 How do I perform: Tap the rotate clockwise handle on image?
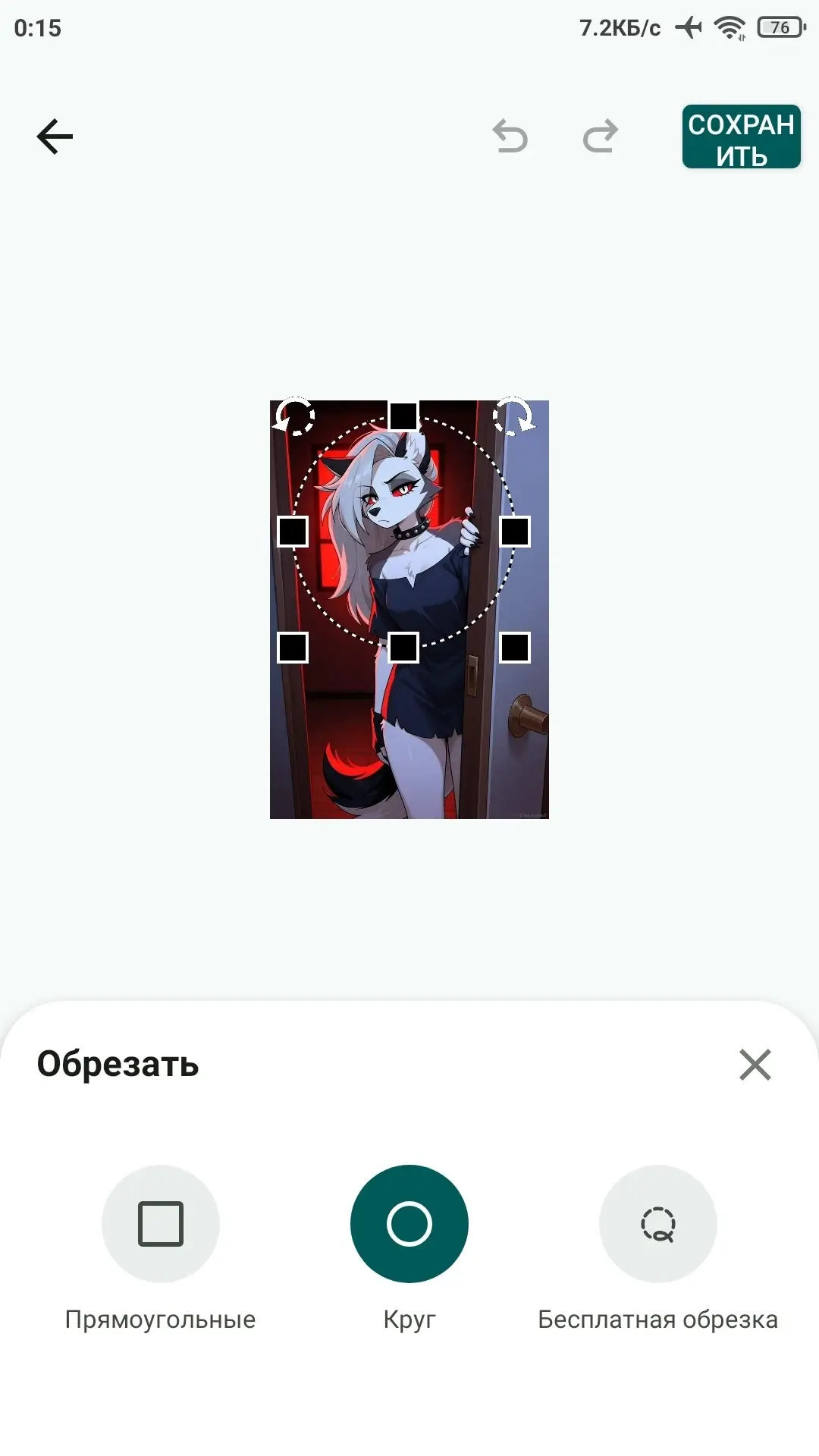[x=514, y=416]
